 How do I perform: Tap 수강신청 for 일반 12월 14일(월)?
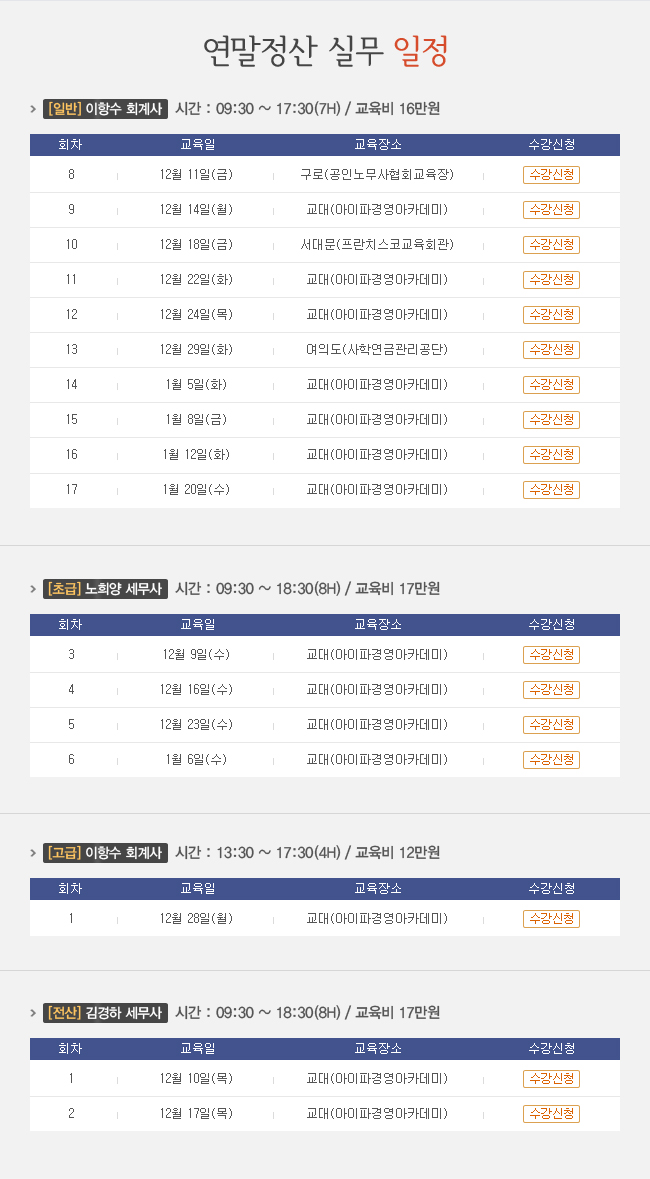551,210
